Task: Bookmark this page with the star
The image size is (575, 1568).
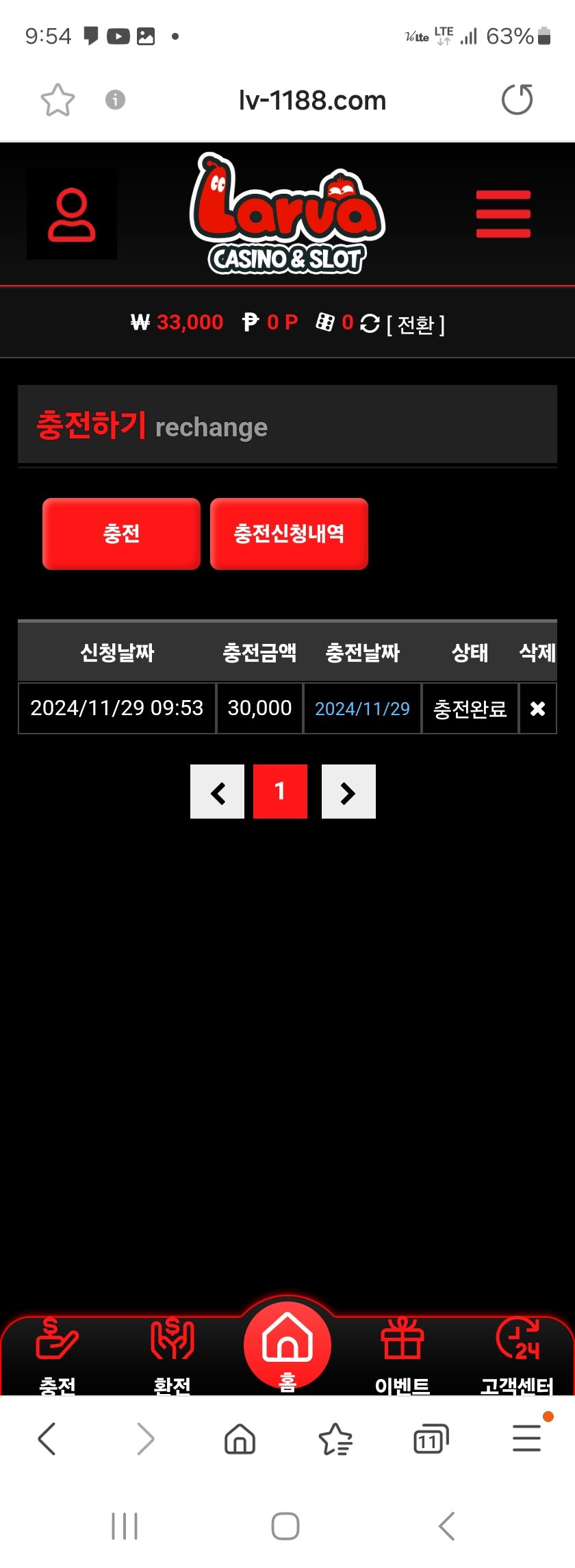Action: coord(57,100)
